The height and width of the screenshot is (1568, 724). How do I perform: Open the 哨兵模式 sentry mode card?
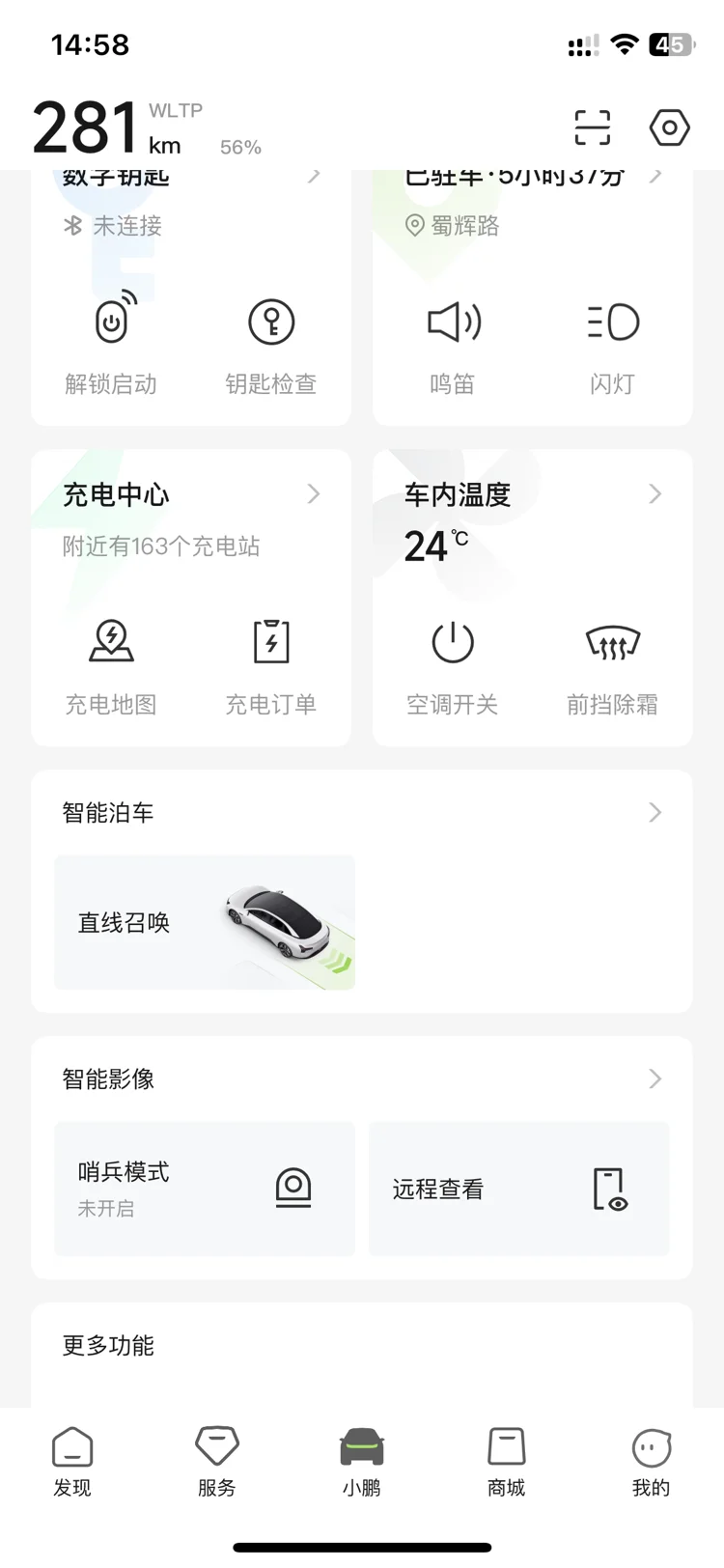point(205,1189)
